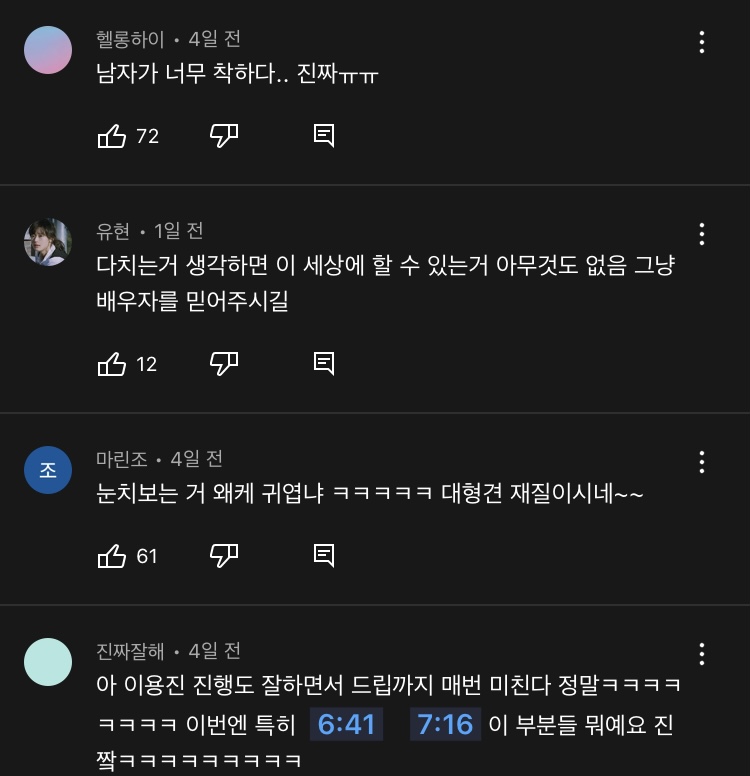Like 헬롱하이's comment with thumbs up
This screenshot has width=750, height=776.
(x=114, y=136)
